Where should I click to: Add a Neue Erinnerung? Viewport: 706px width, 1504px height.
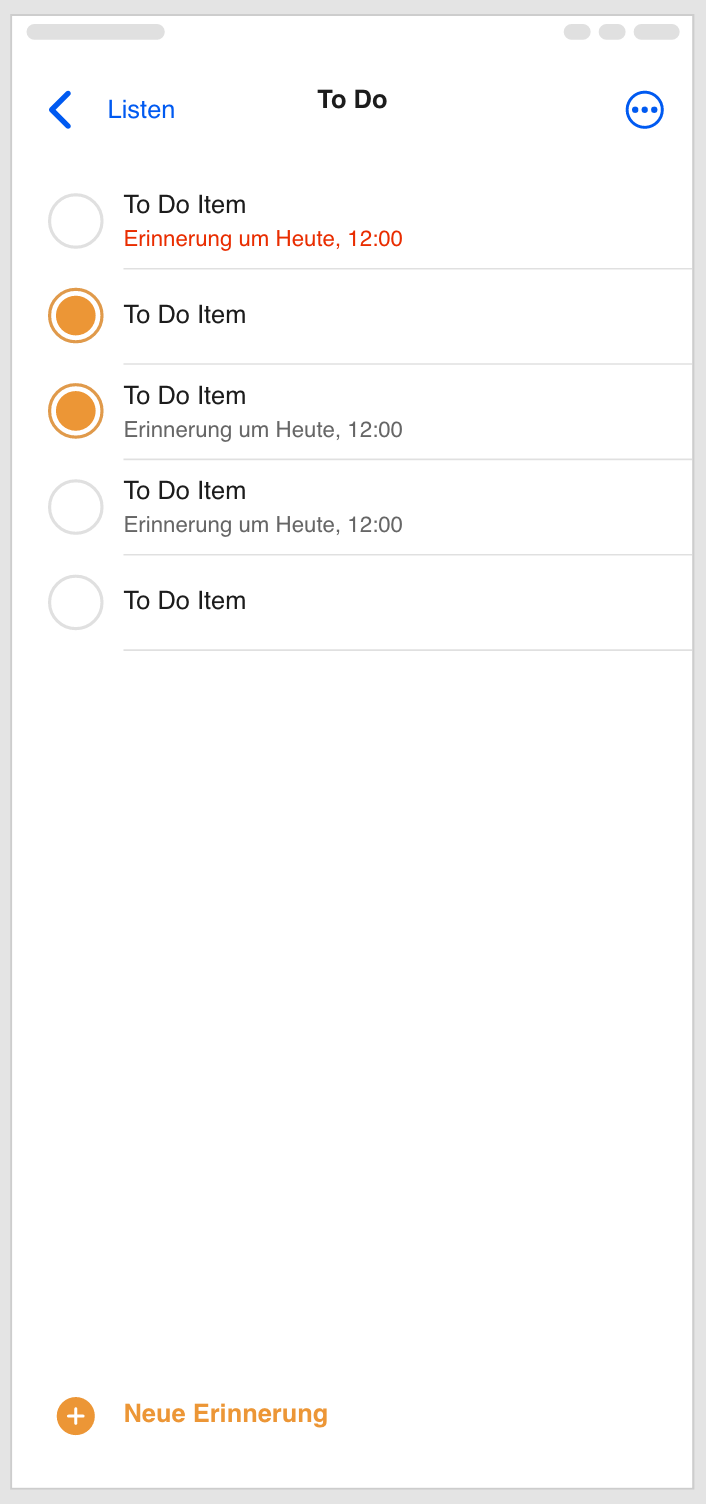pos(192,1415)
